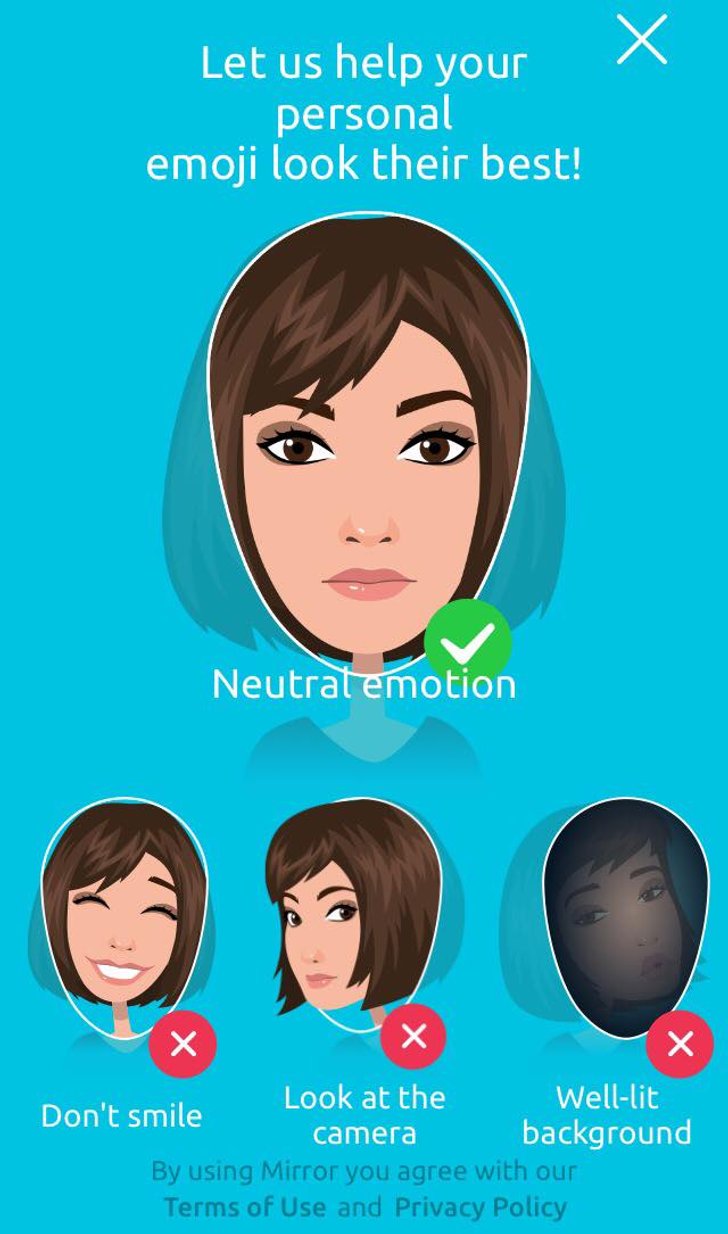Open the Privacy Policy link

(x=480, y=1207)
